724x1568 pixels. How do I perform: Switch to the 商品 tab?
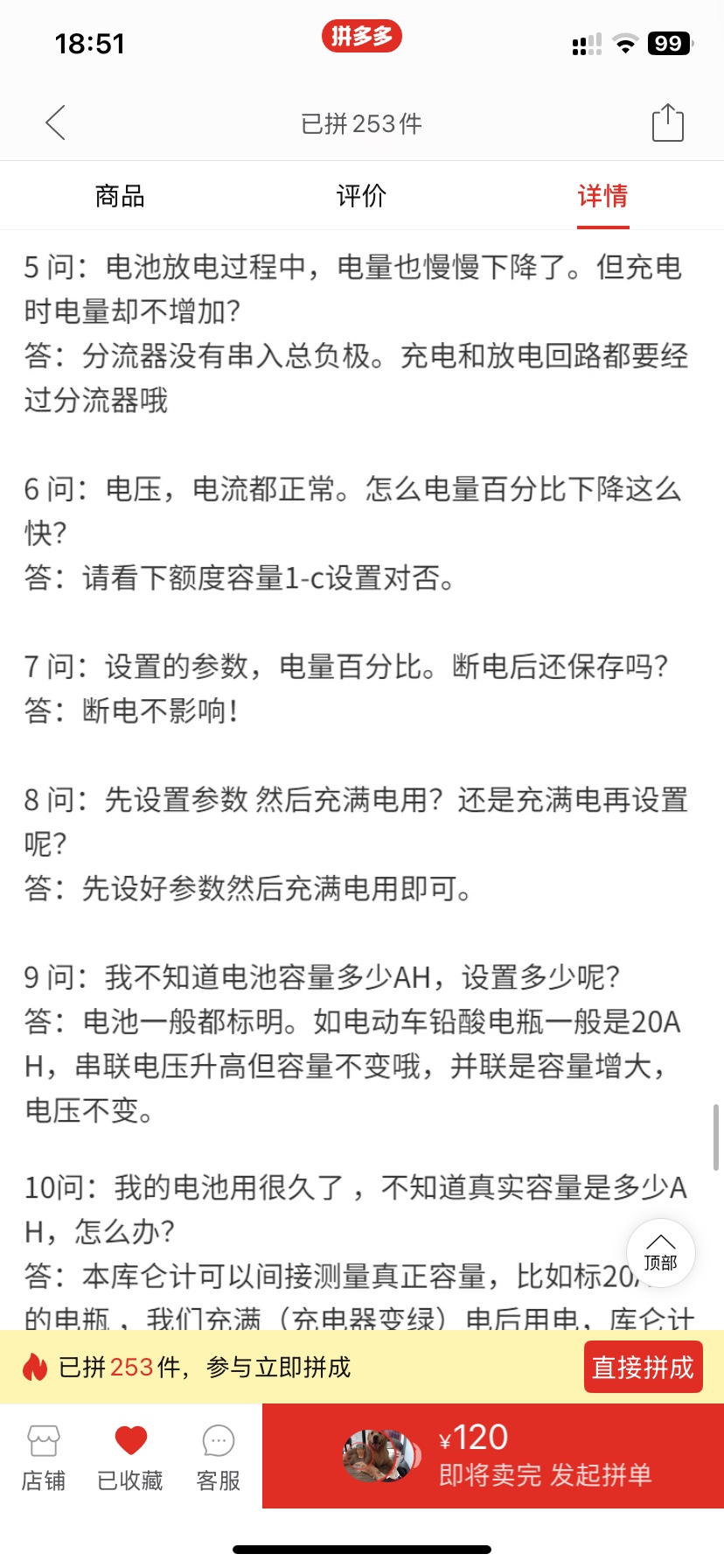pyautogui.click(x=120, y=195)
